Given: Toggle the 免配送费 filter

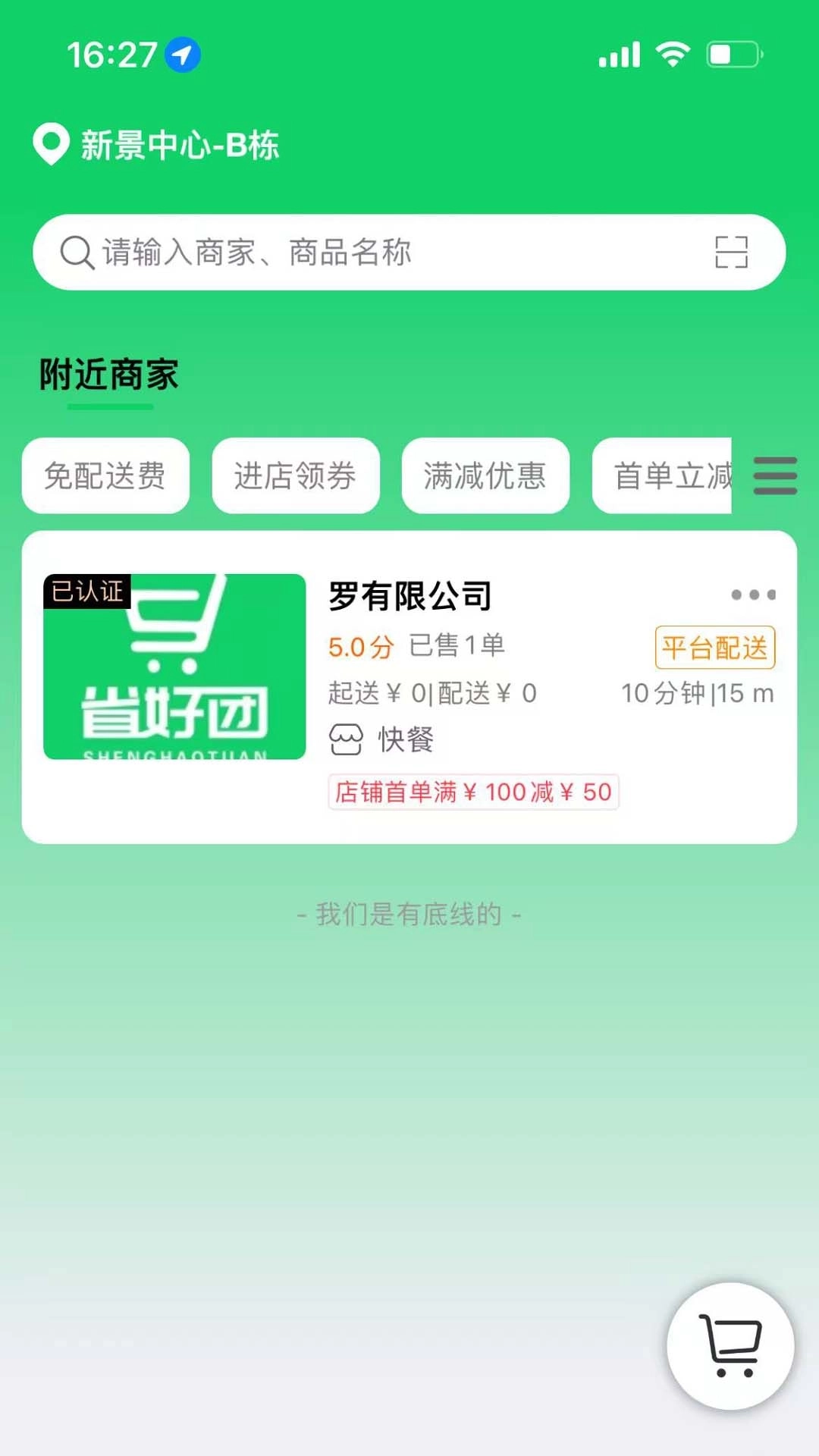Looking at the screenshot, I should [105, 476].
